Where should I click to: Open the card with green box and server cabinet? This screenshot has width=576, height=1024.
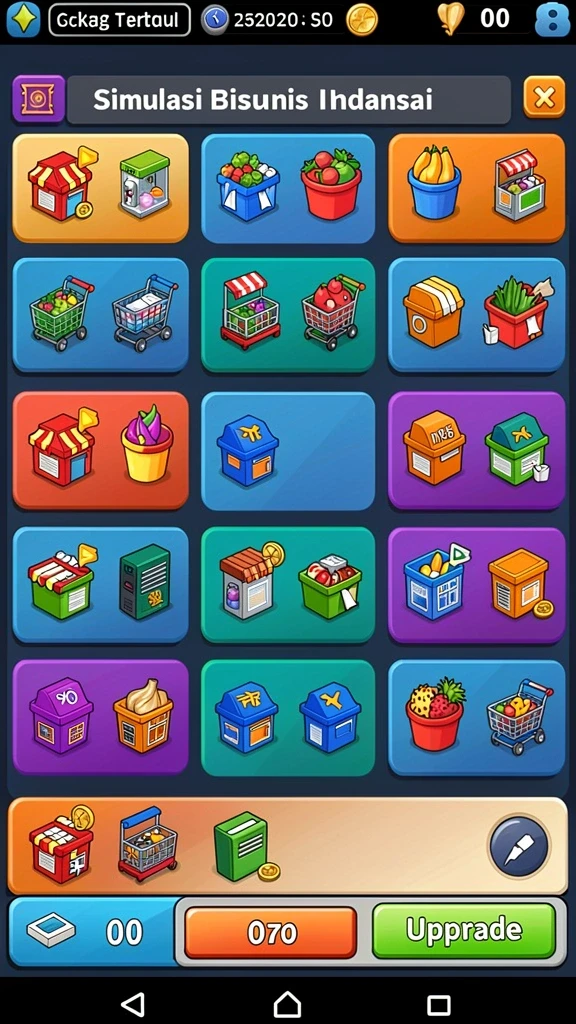[101, 584]
